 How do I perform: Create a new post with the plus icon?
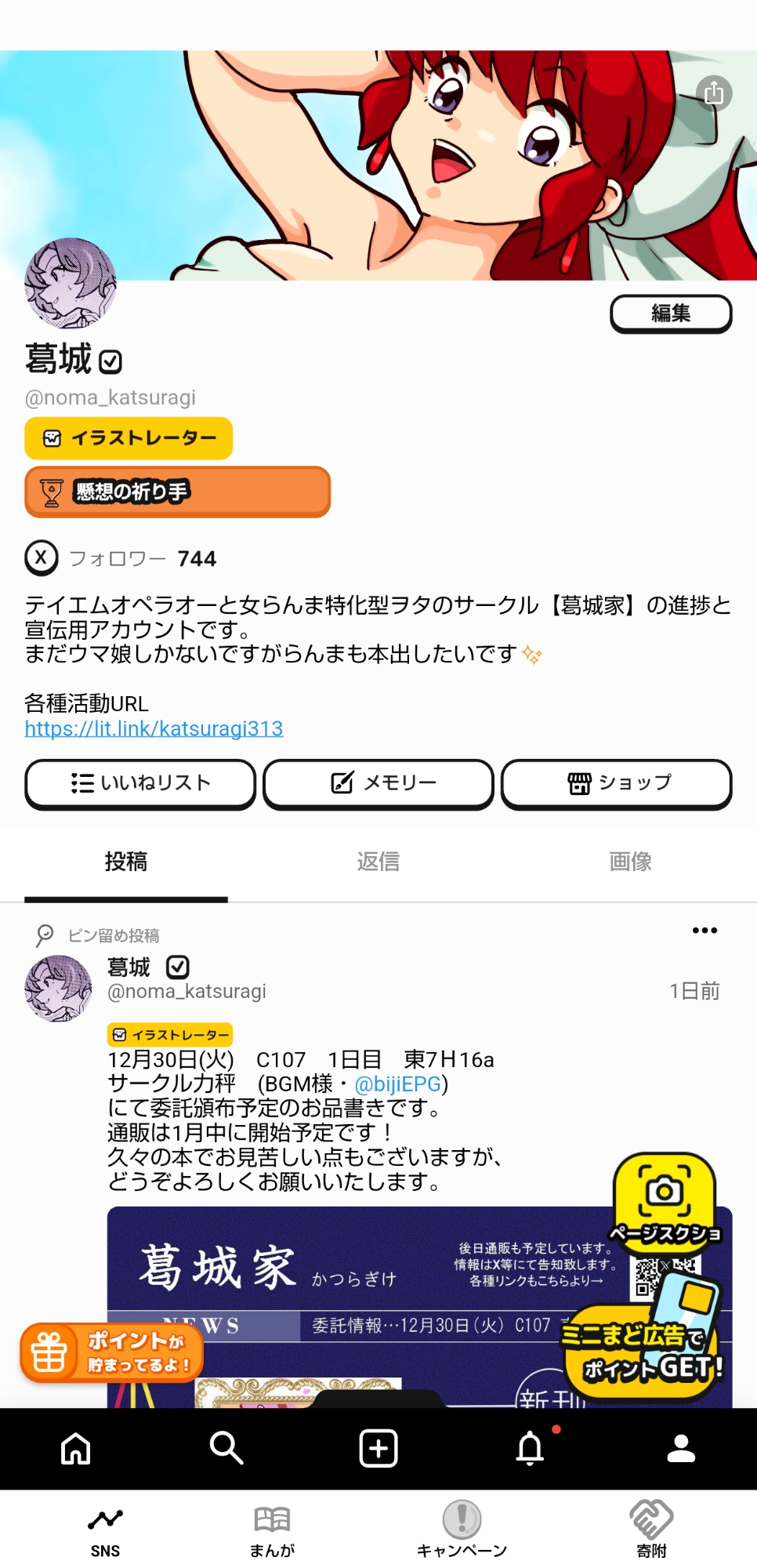[378, 1448]
